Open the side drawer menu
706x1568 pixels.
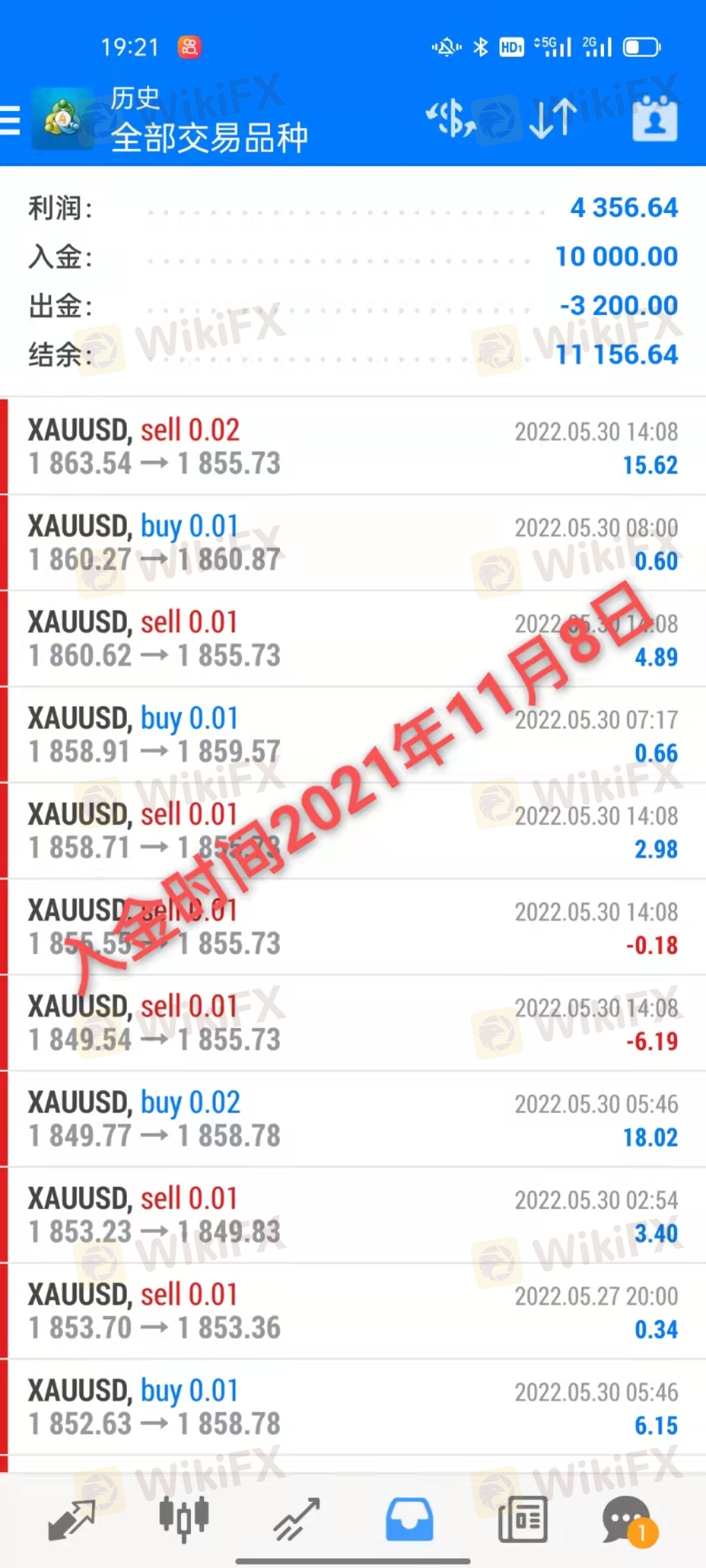tap(10, 121)
